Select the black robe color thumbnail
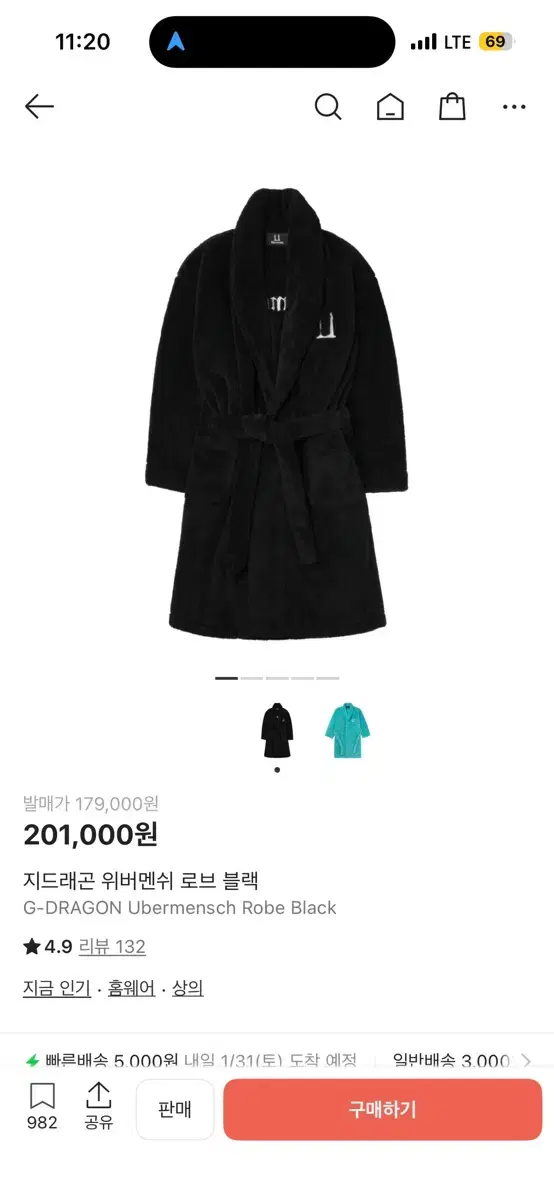Viewport: 554px width, 1200px height. pyautogui.click(x=277, y=730)
